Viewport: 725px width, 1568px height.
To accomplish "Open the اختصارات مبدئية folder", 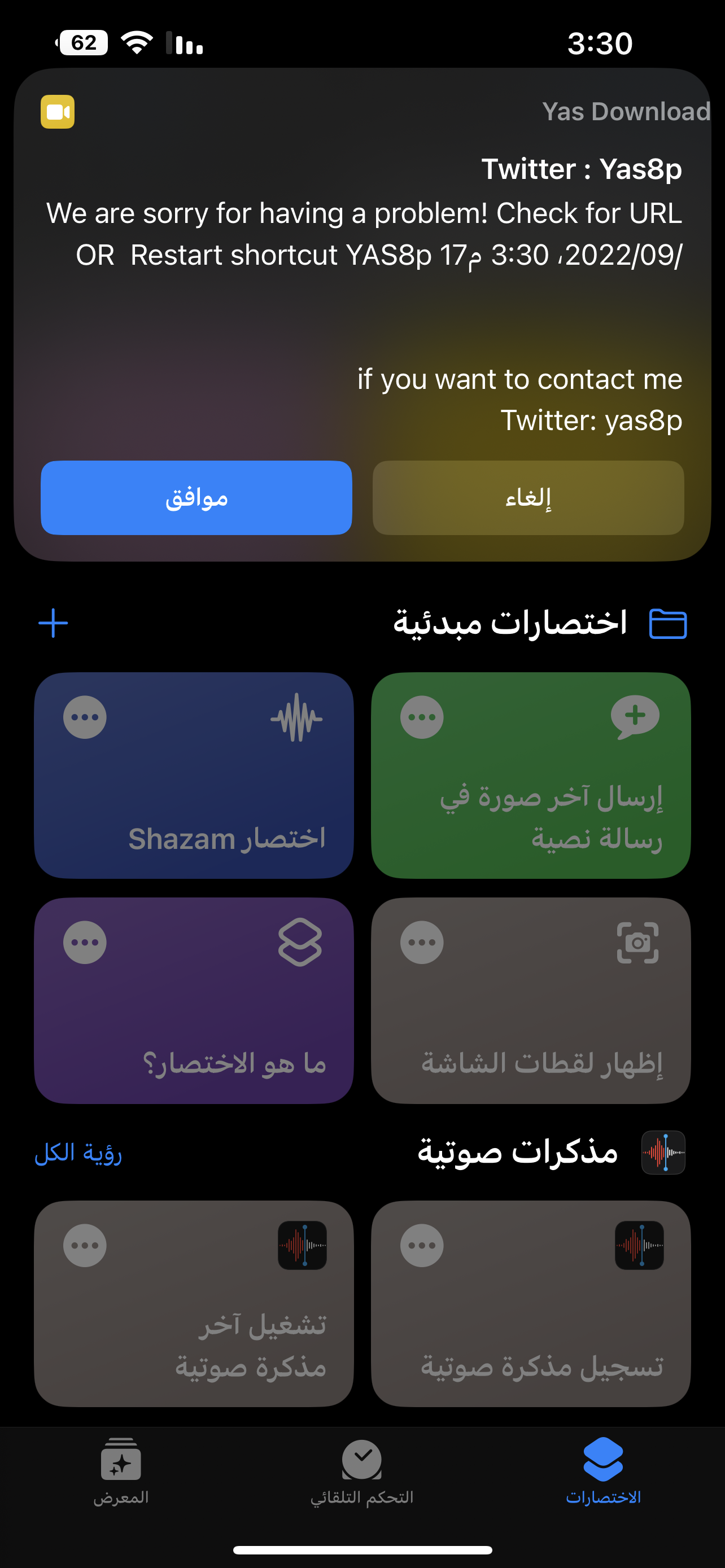I will point(667,623).
